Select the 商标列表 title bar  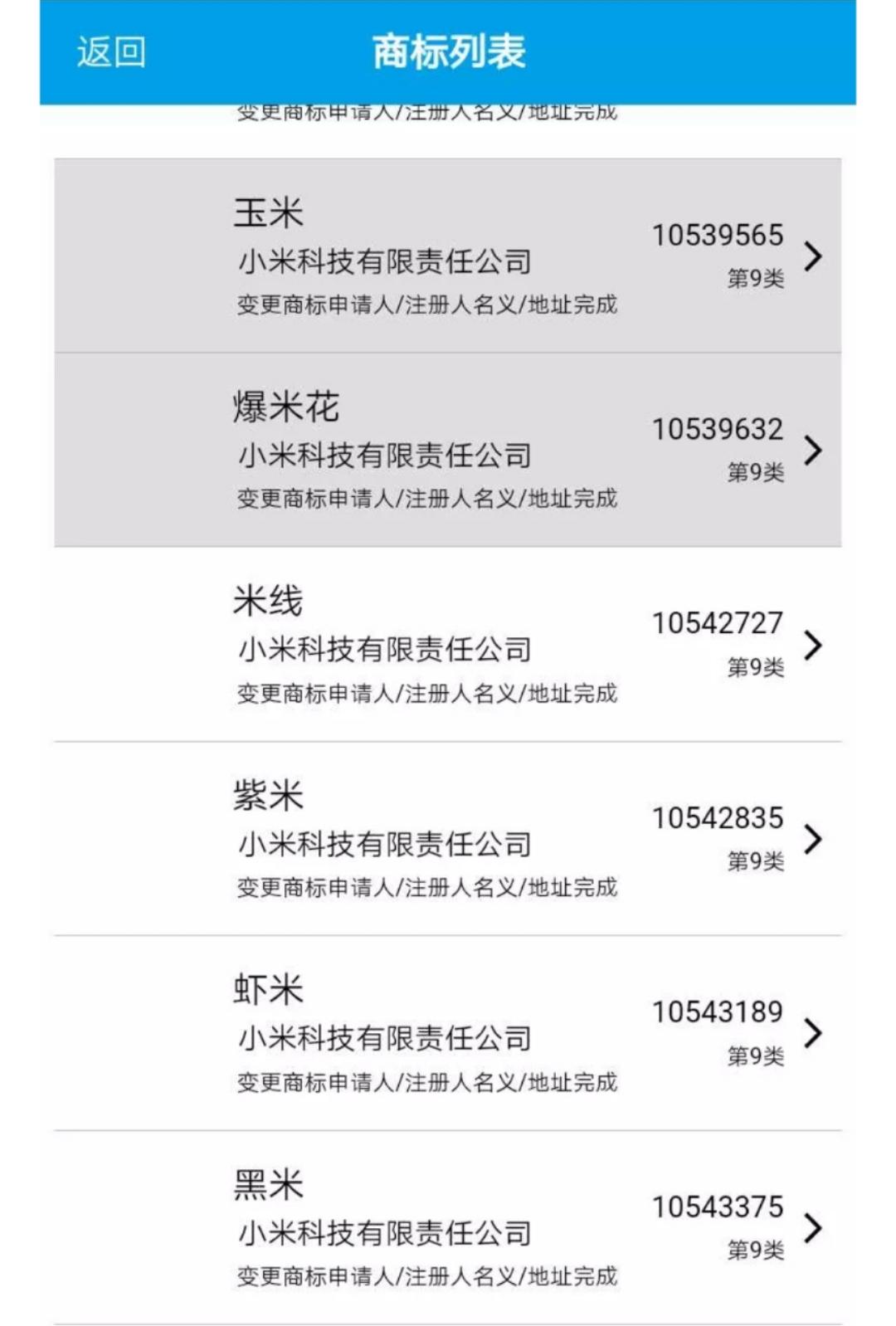448,52
